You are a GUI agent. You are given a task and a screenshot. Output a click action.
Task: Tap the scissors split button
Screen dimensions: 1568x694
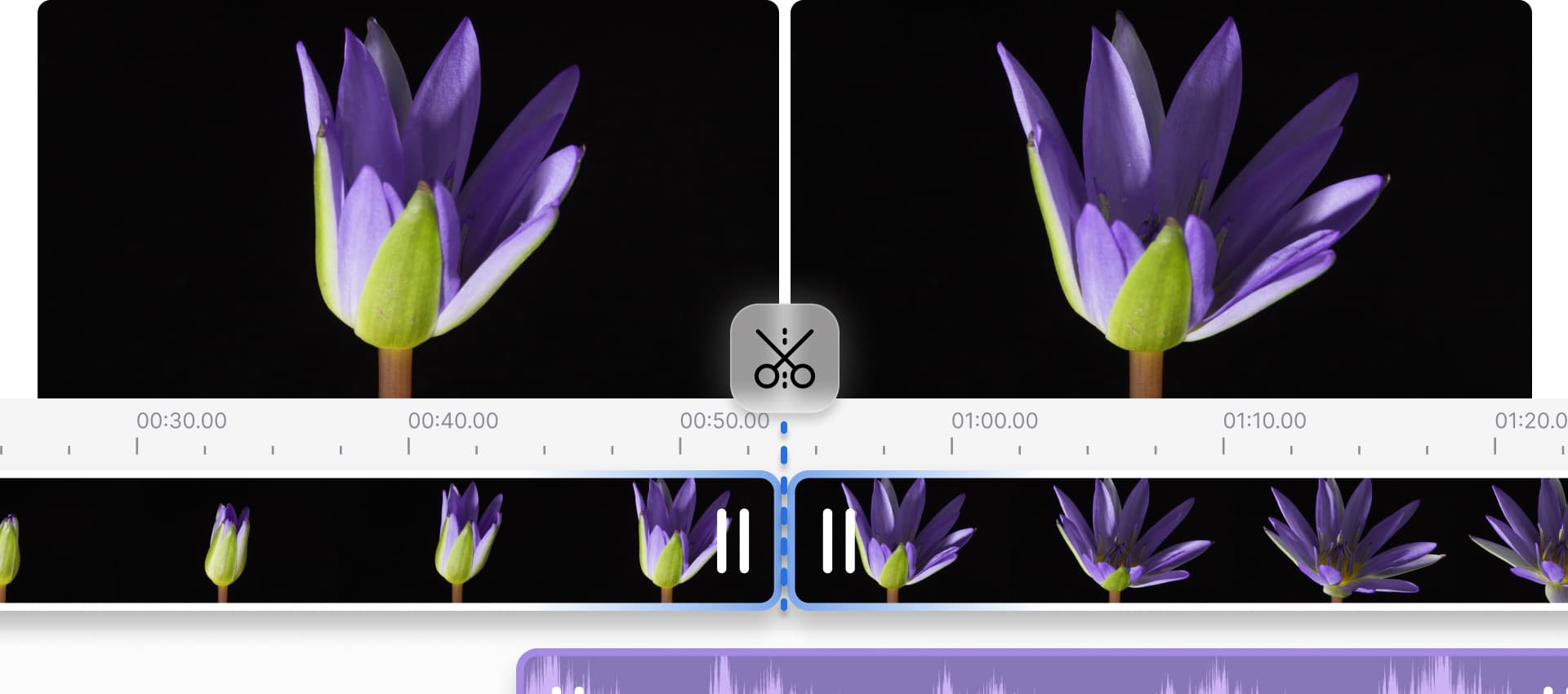pyautogui.click(x=784, y=358)
